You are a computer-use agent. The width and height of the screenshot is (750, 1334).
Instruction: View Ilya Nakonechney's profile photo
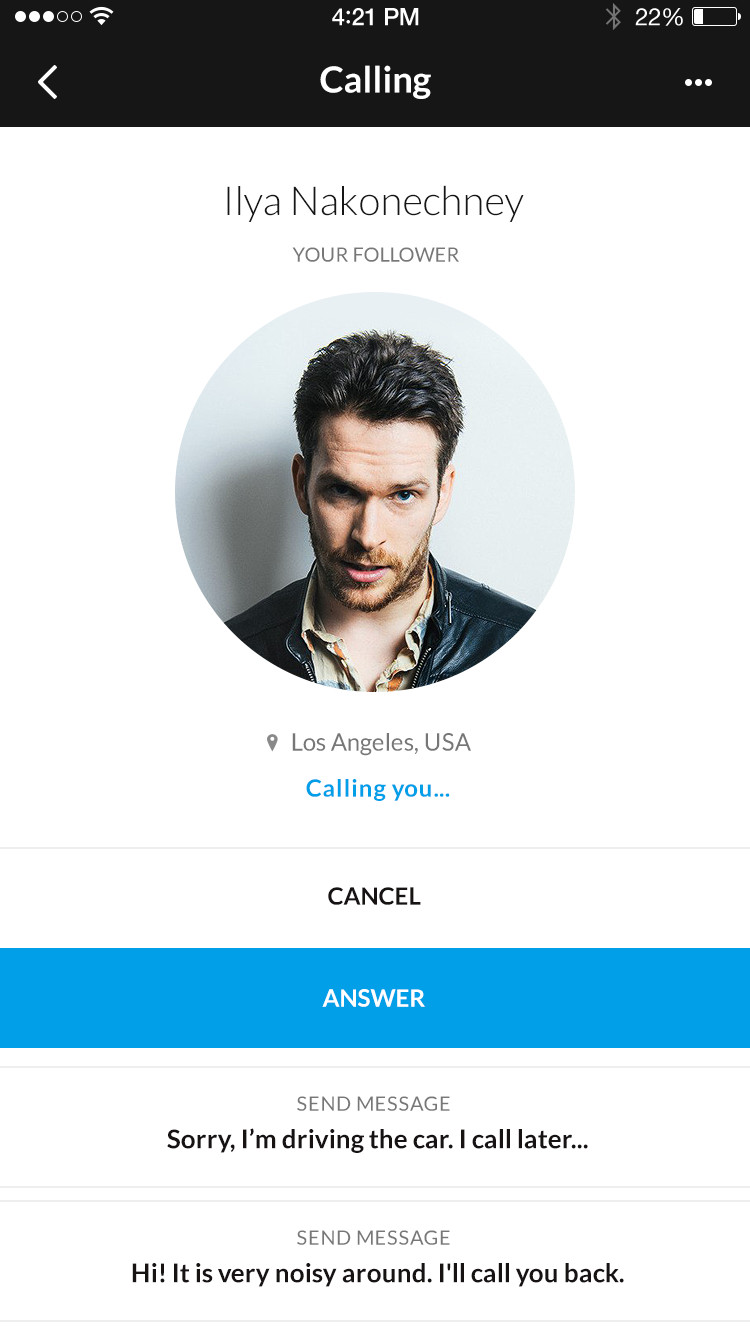375,492
